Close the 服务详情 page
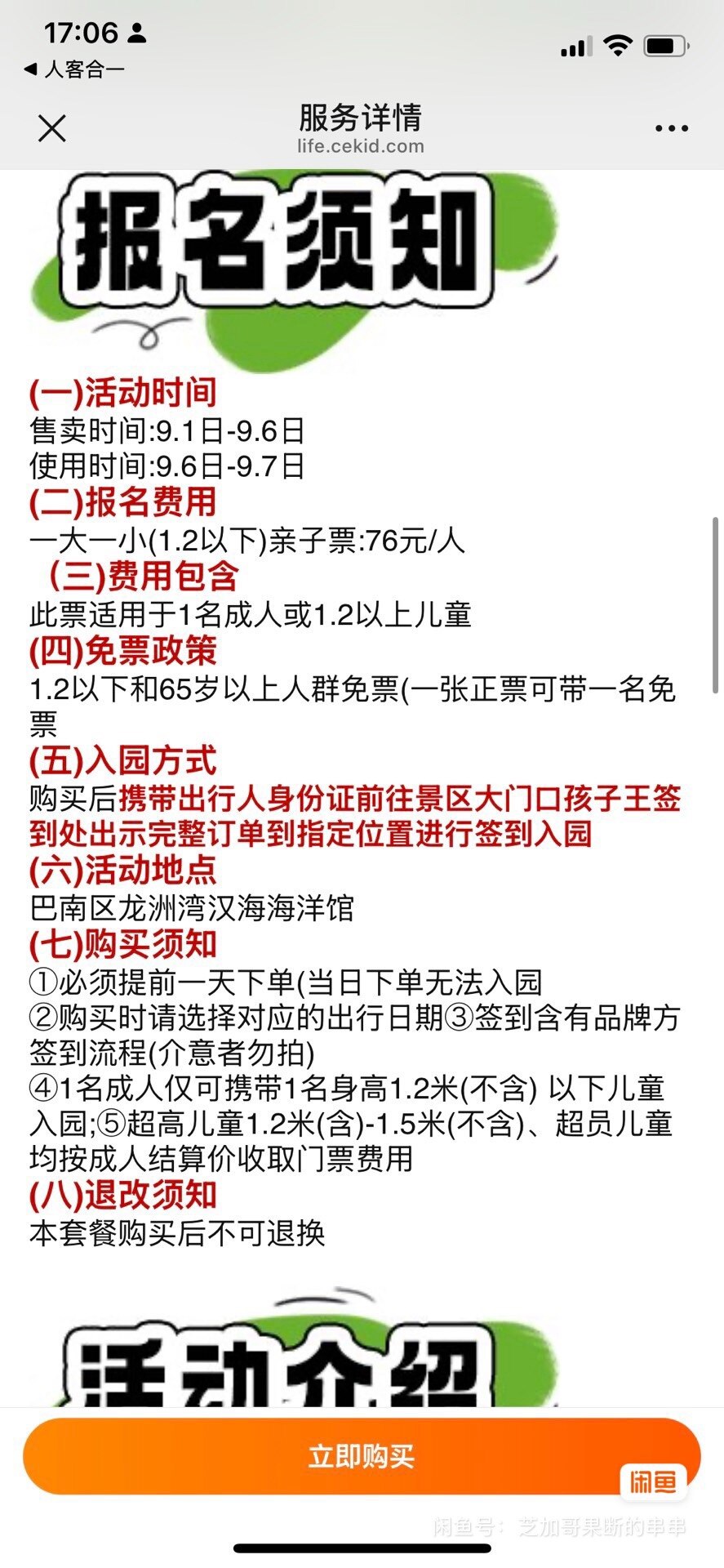The image size is (724, 1568). coord(52,128)
